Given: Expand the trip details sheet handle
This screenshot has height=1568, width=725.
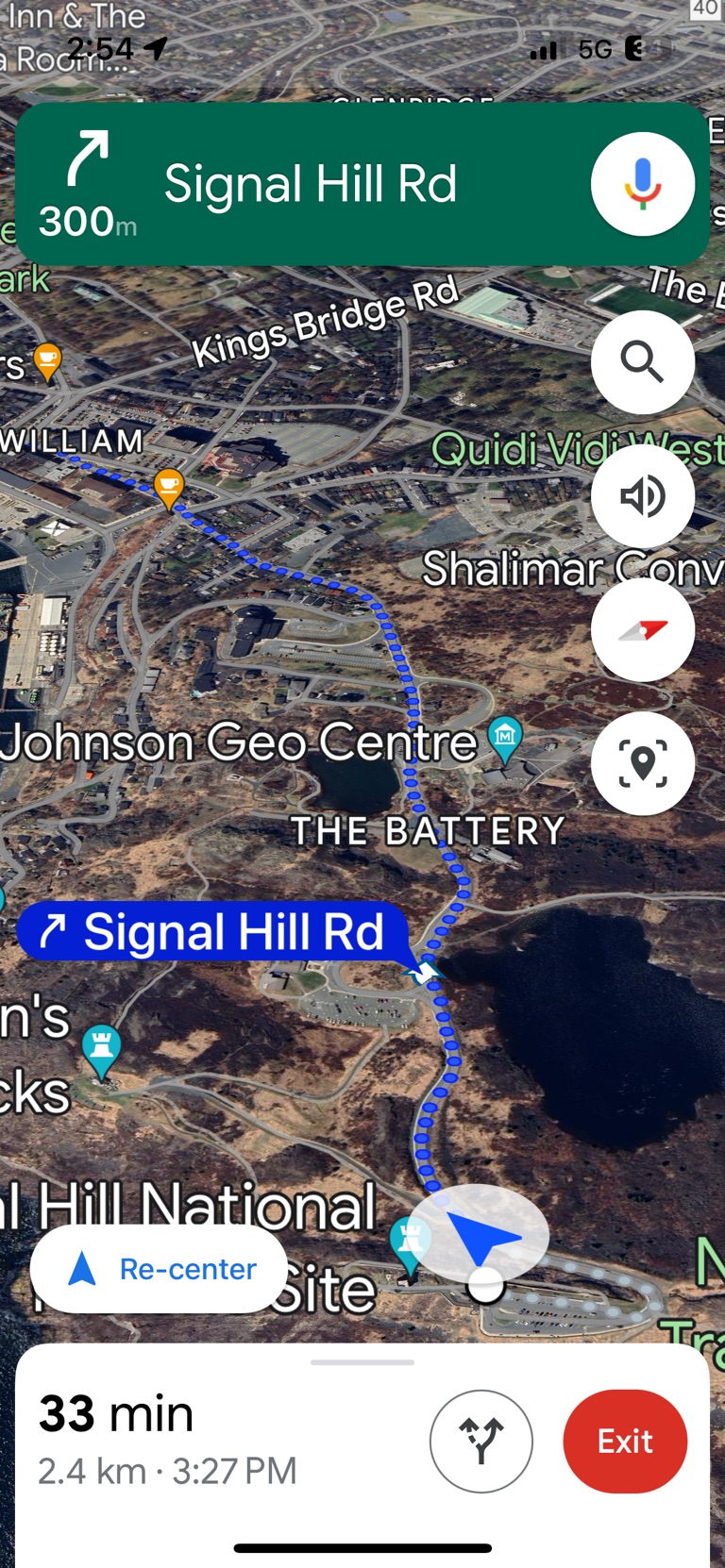Looking at the screenshot, I should point(362,1362).
